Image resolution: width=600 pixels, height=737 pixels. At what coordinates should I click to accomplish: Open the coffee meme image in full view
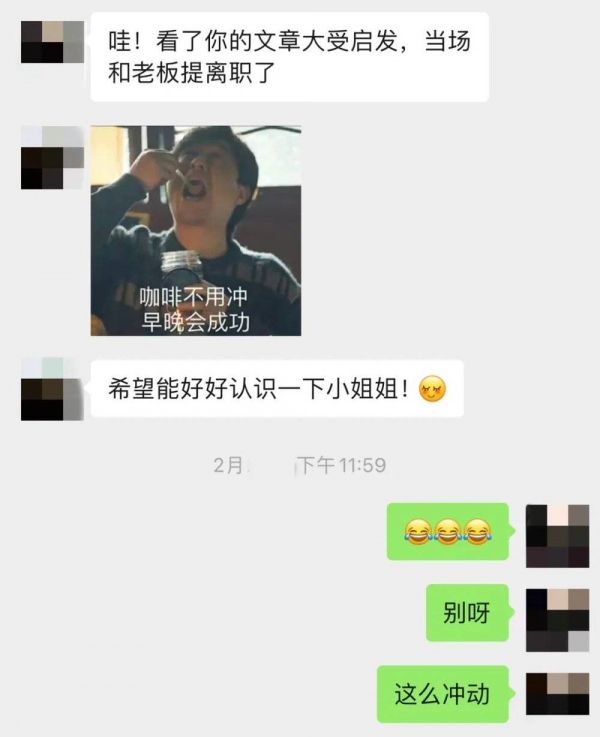pos(196,230)
